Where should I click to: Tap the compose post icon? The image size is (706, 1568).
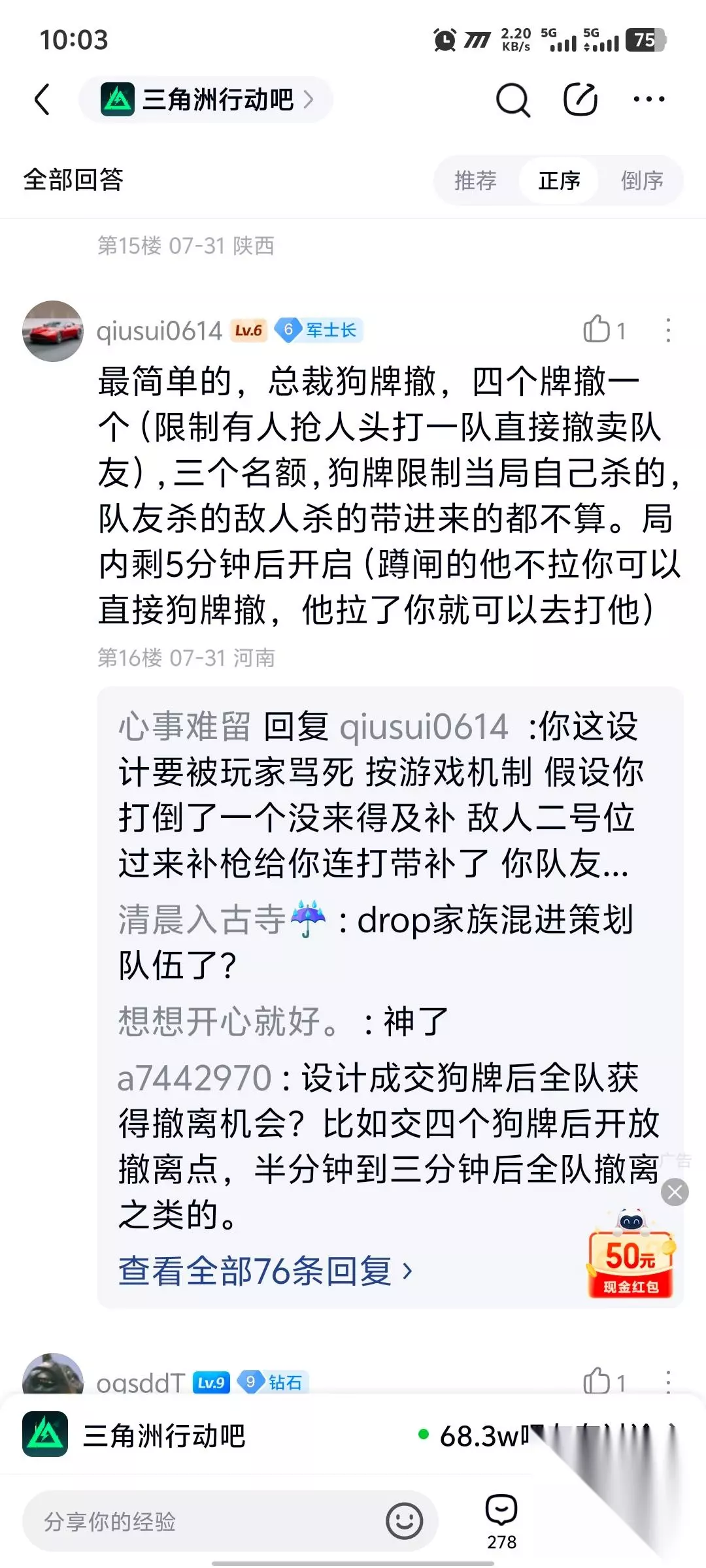580,100
